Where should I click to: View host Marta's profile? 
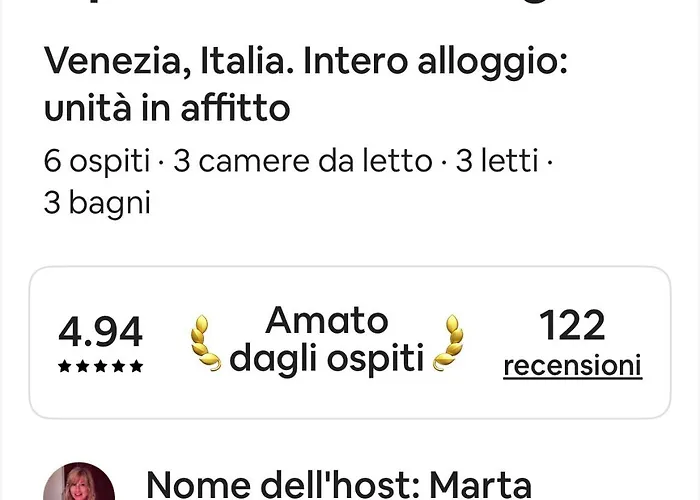click(79, 484)
